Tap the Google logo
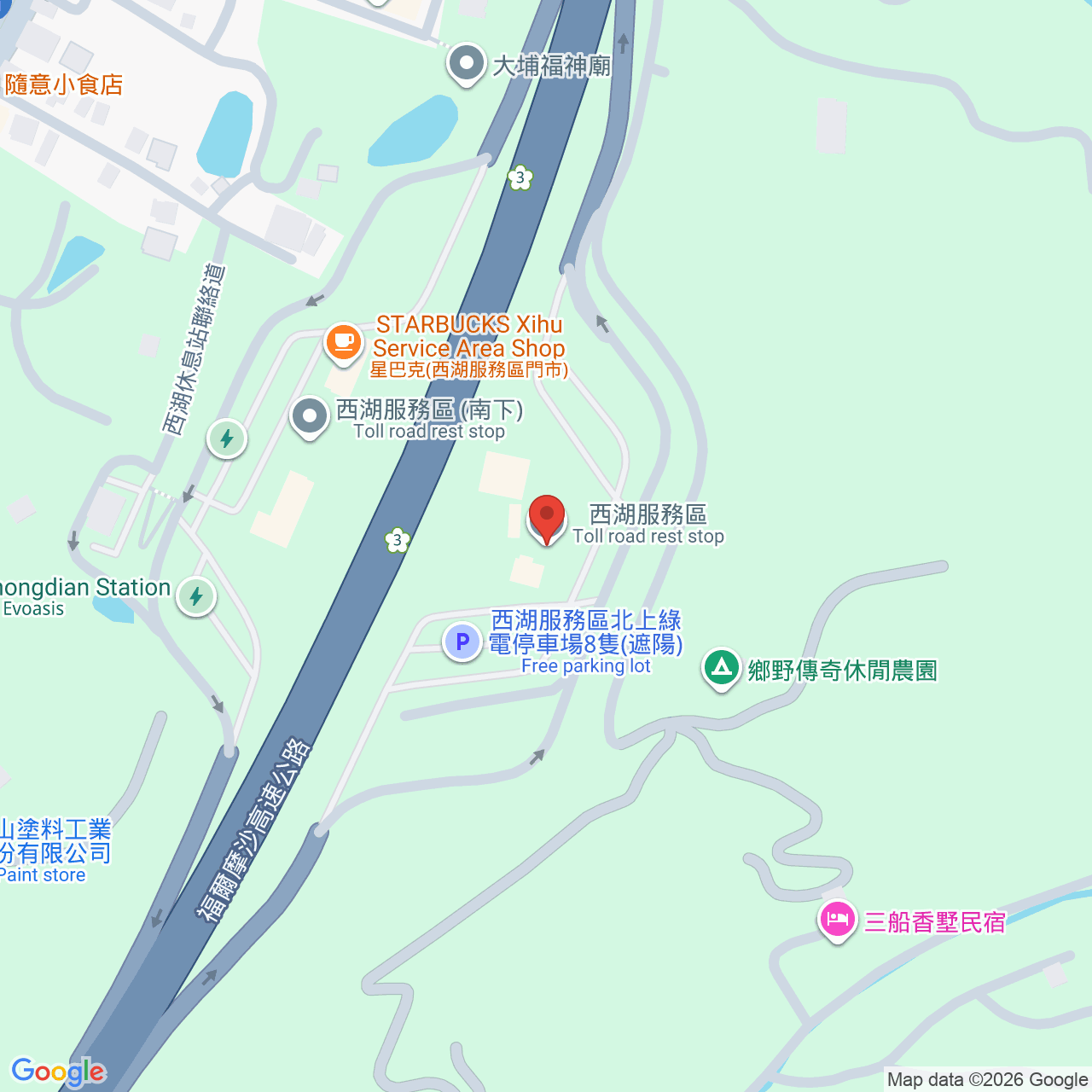Screen dimensions: 1092x1092 pyautogui.click(x=58, y=1072)
